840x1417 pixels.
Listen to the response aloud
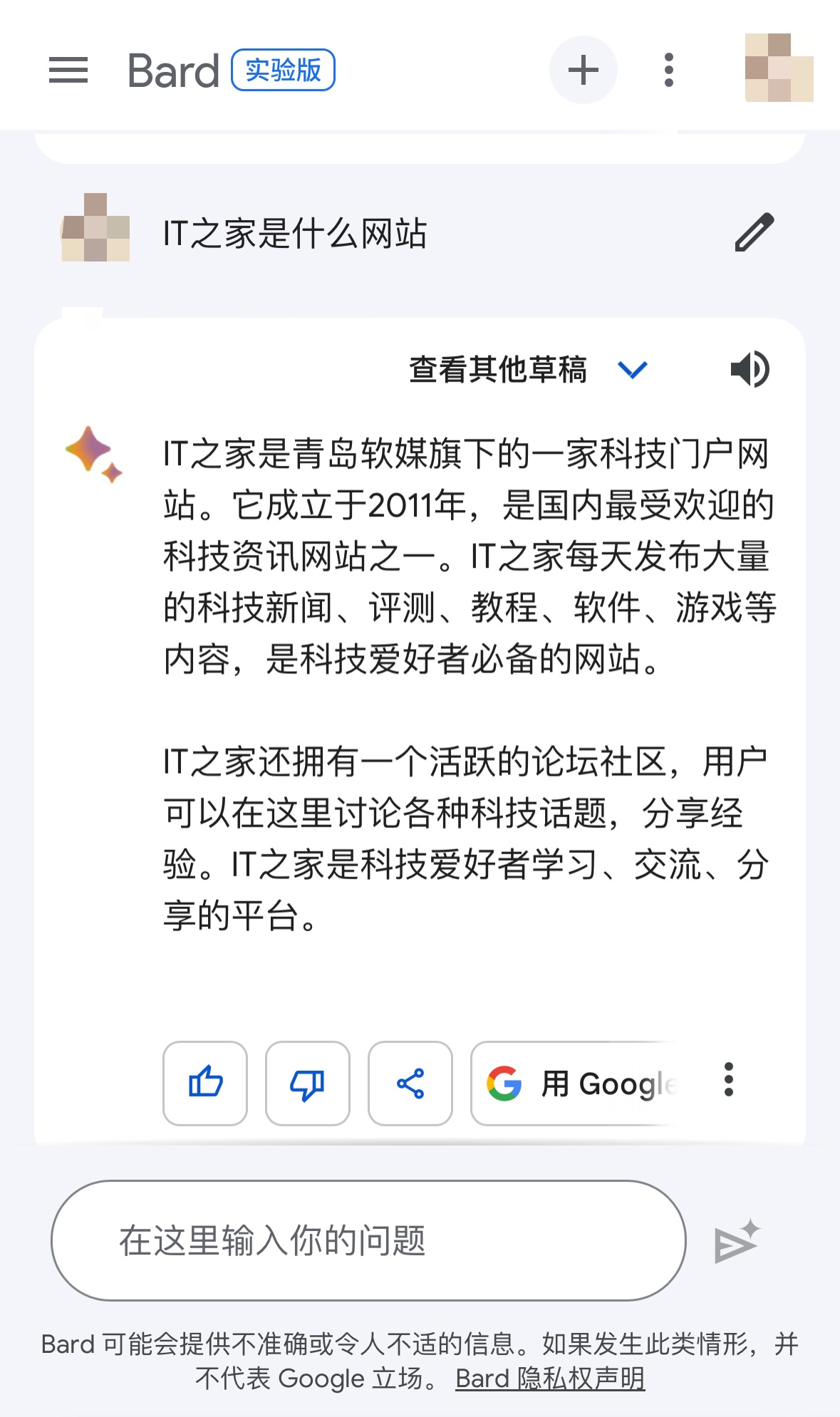[x=750, y=369]
